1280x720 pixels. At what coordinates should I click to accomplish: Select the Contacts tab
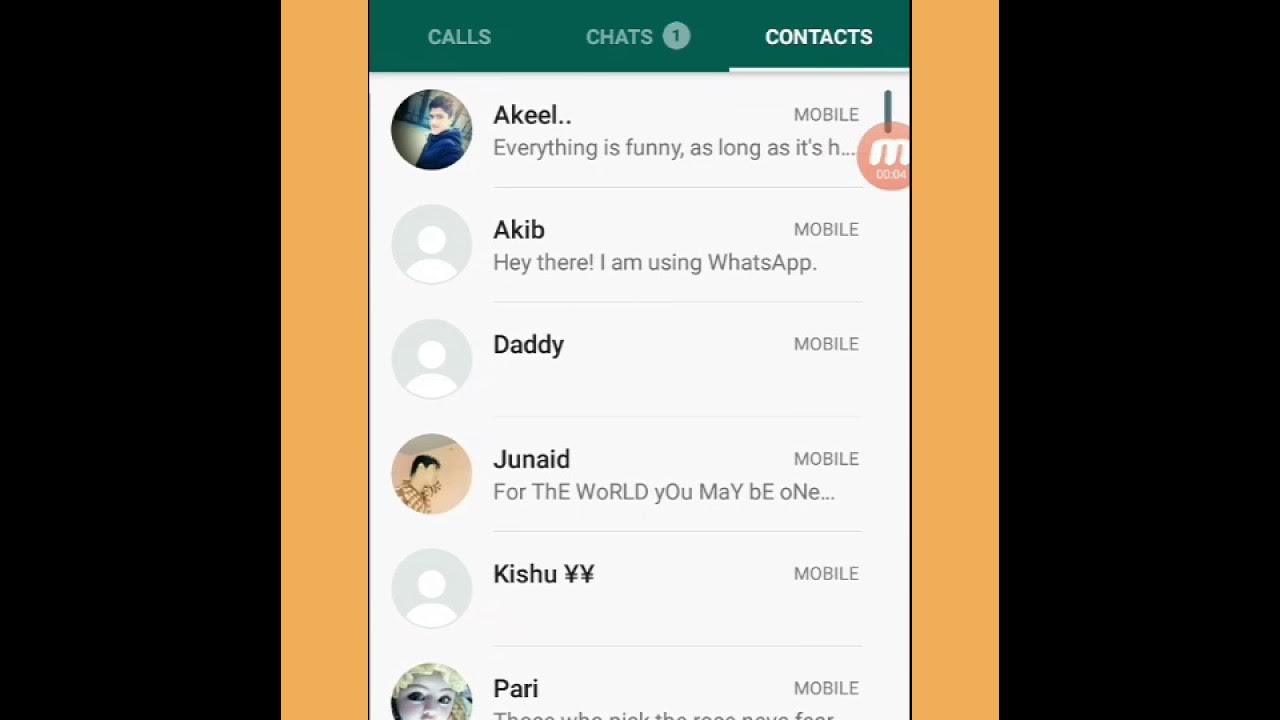818,37
